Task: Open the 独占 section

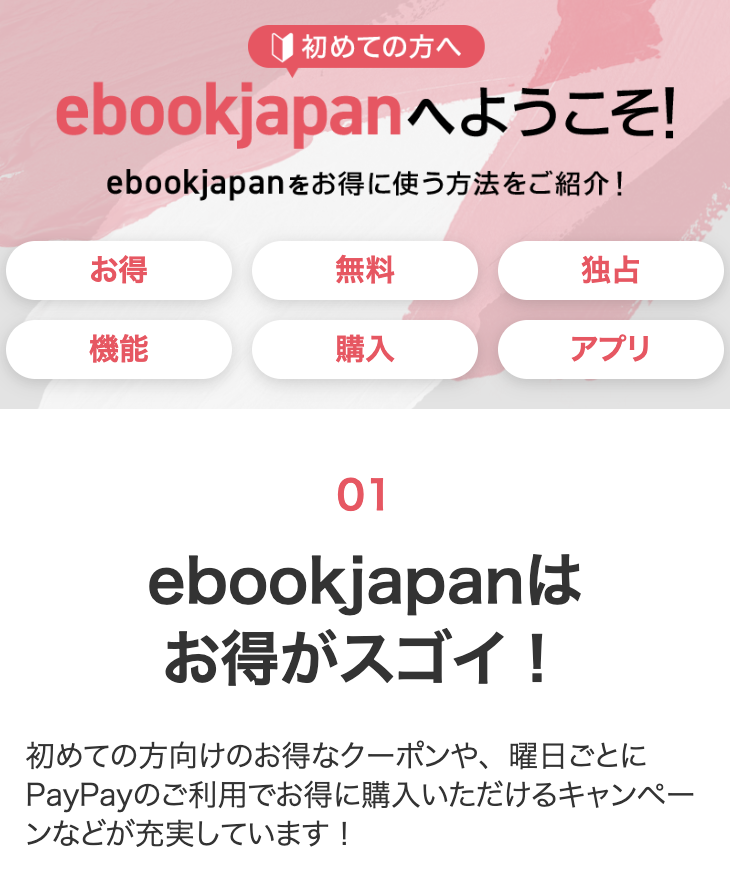Action: (x=610, y=270)
